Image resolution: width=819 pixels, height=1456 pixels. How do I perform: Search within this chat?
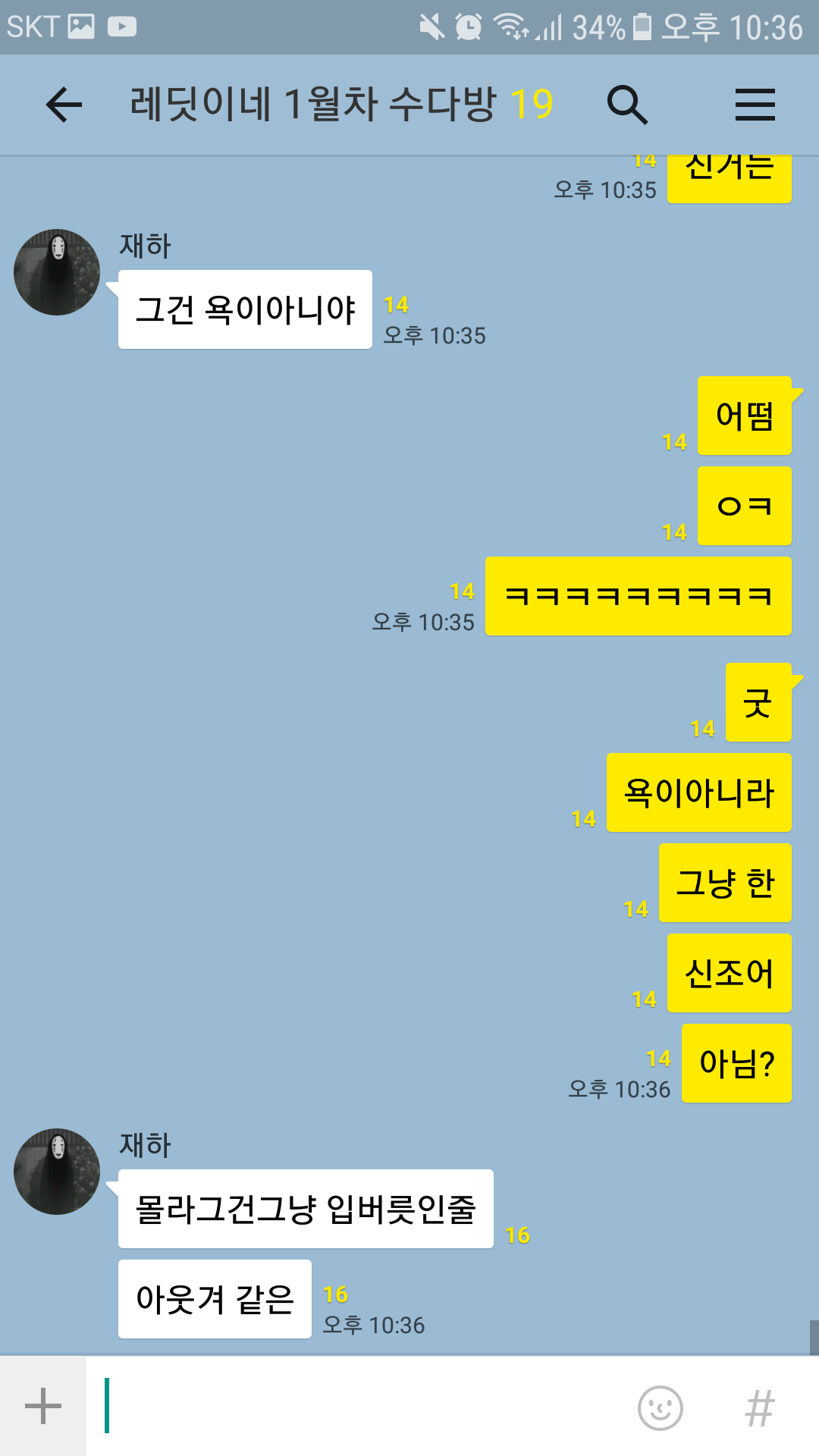(627, 105)
